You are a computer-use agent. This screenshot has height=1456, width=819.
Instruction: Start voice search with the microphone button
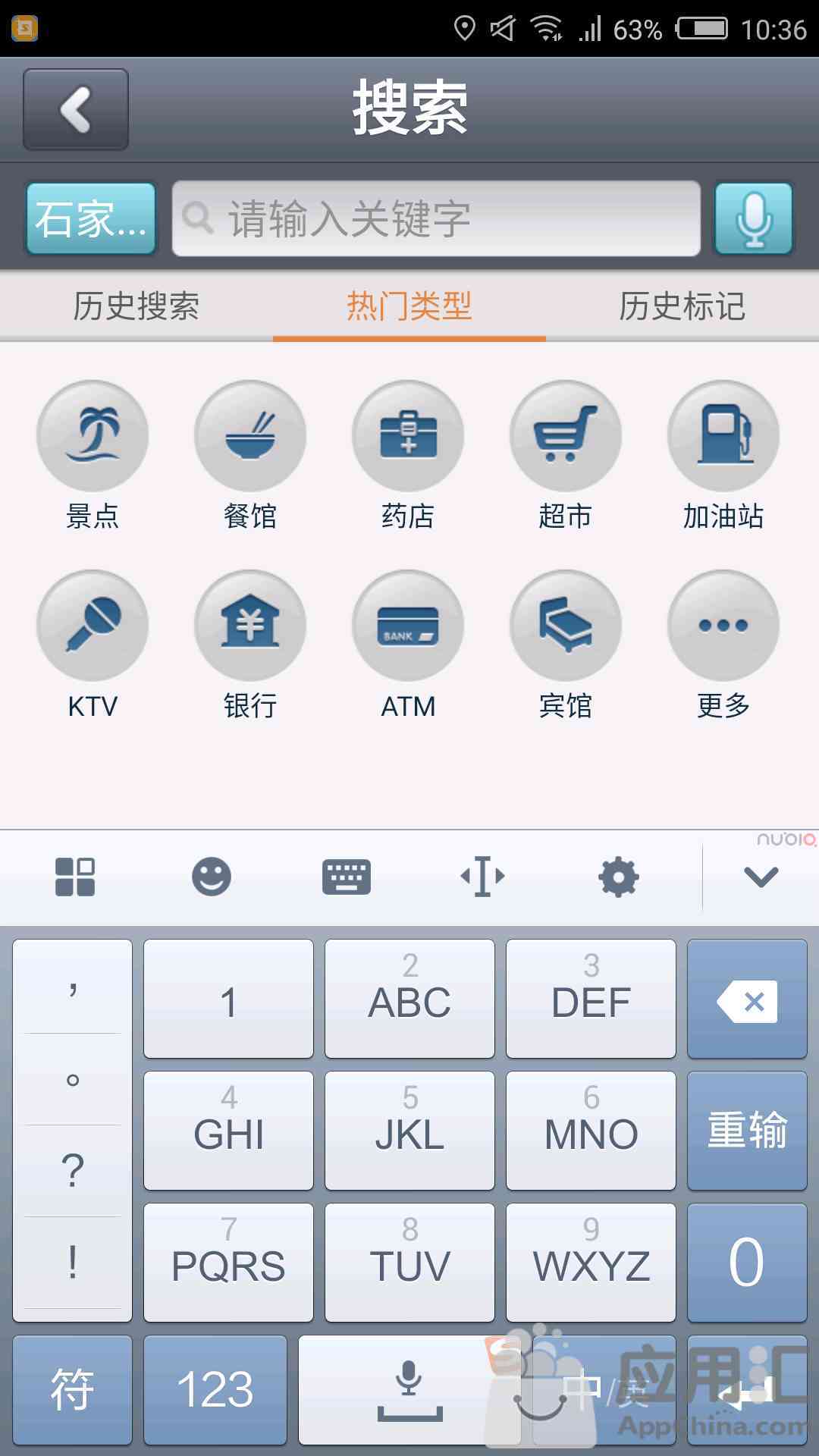click(754, 218)
